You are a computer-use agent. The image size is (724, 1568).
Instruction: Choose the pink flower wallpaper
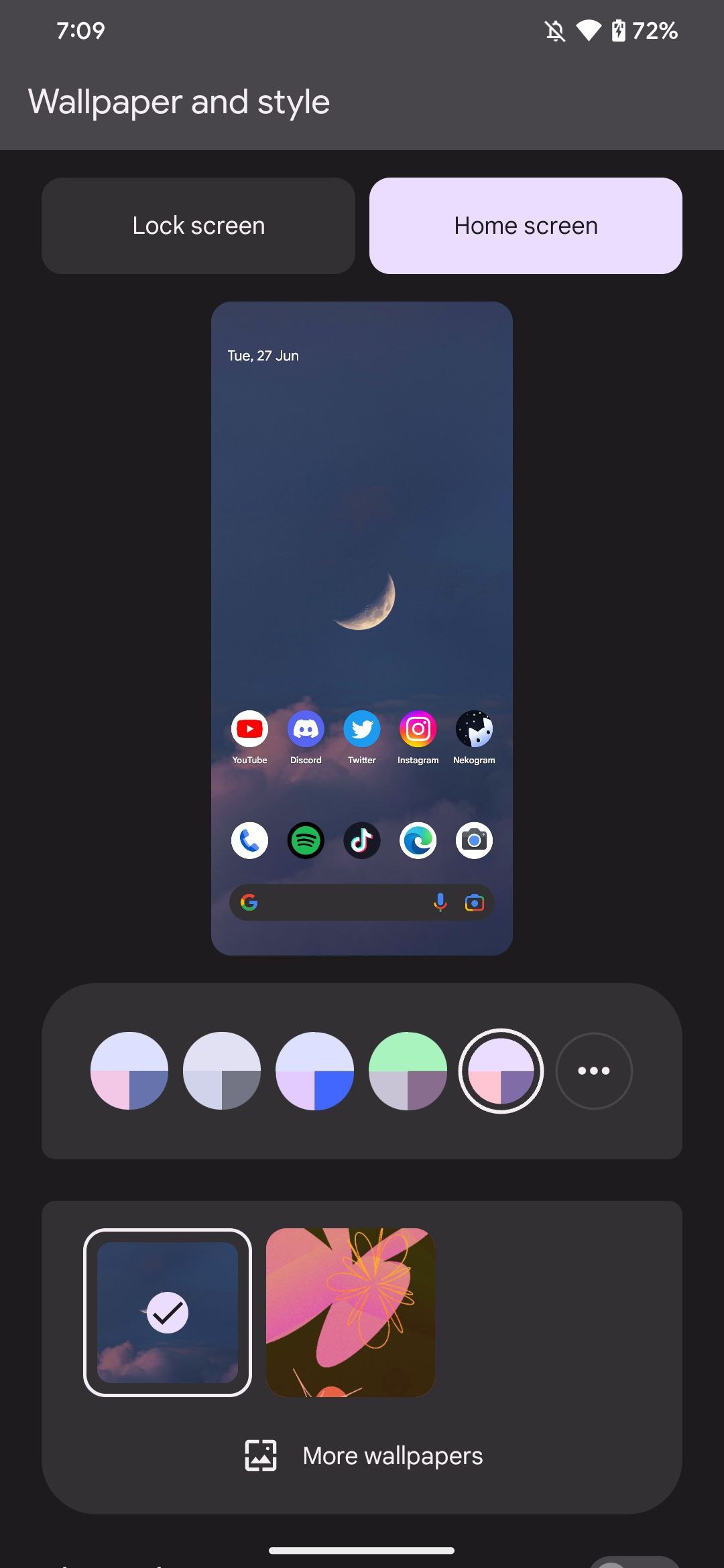click(x=351, y=1312)
